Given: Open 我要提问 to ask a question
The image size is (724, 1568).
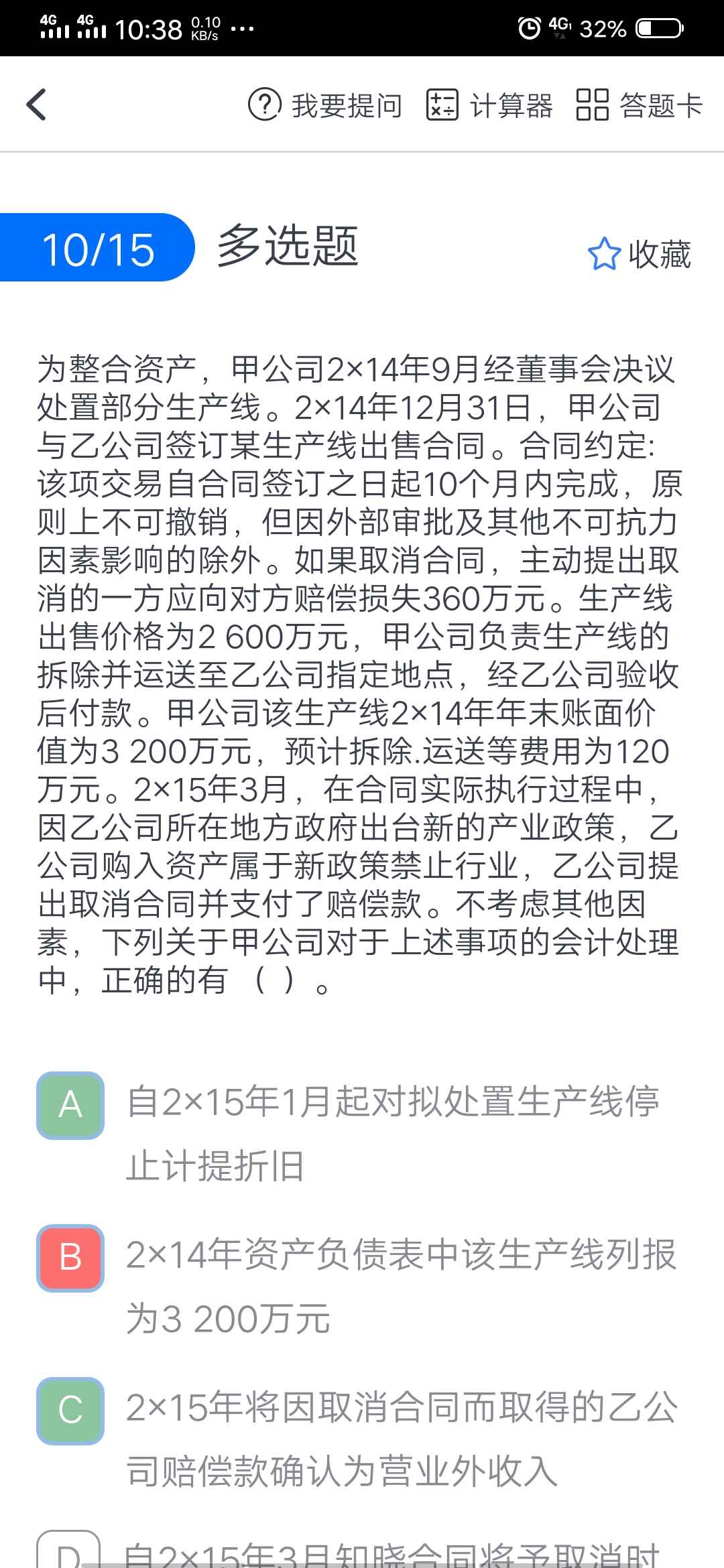Looking at the screenshot, I should tap(325, 105).
